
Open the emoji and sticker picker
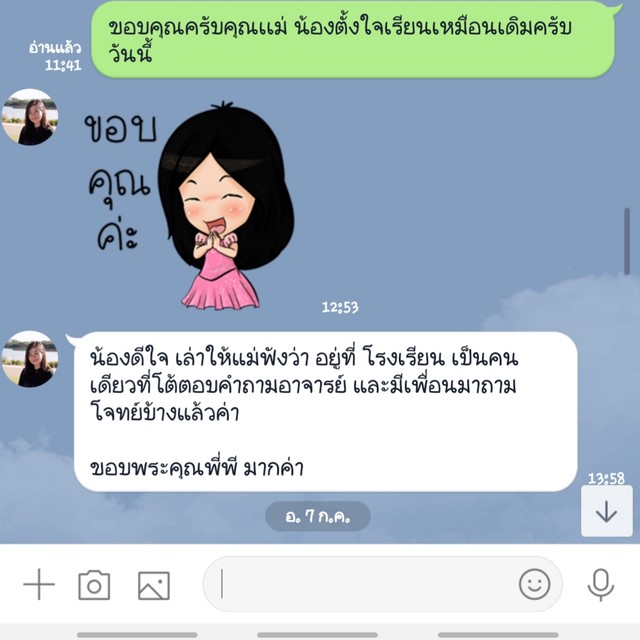pos(534,584)
